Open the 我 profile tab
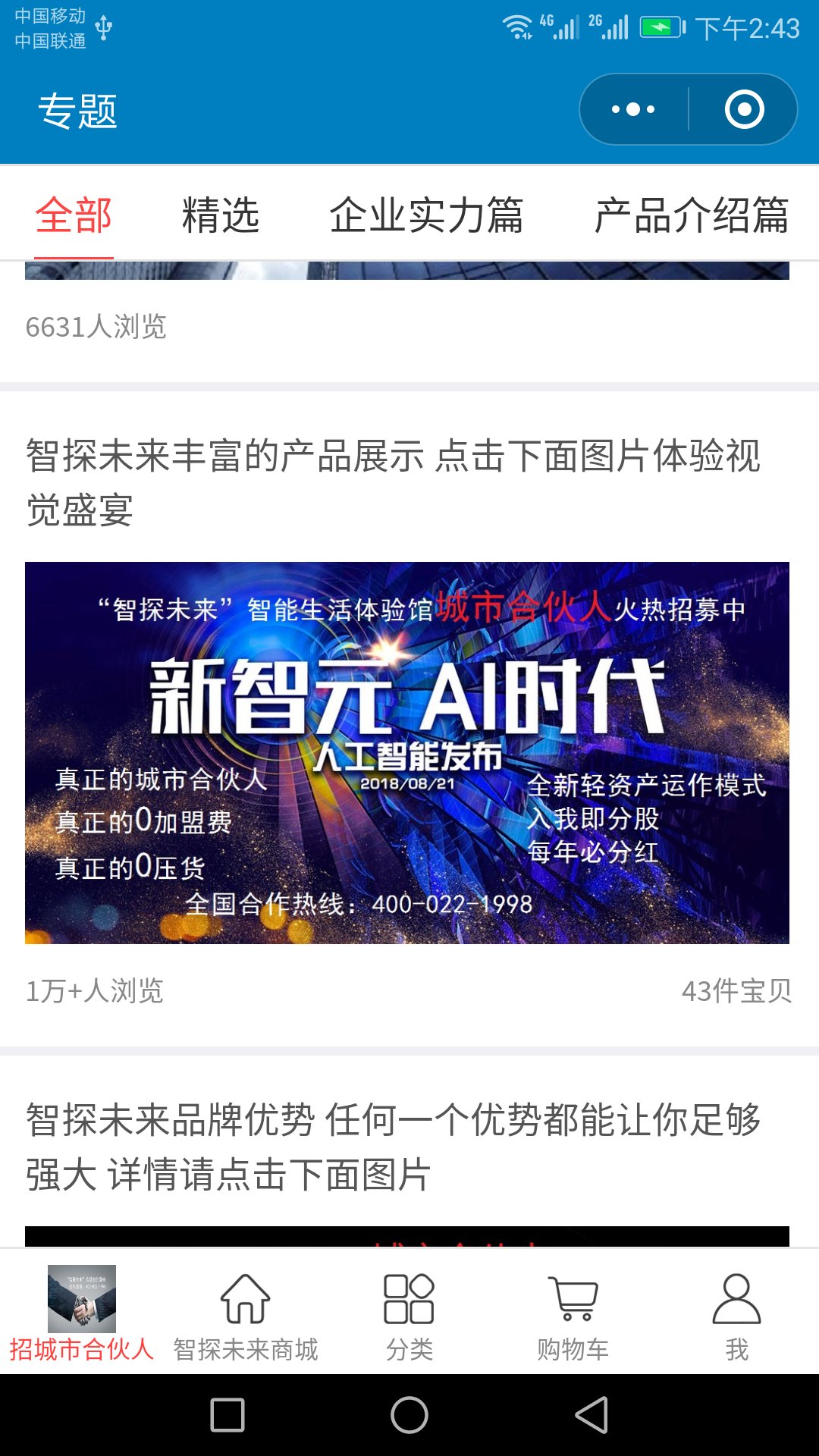 (x=737, y=1313)
